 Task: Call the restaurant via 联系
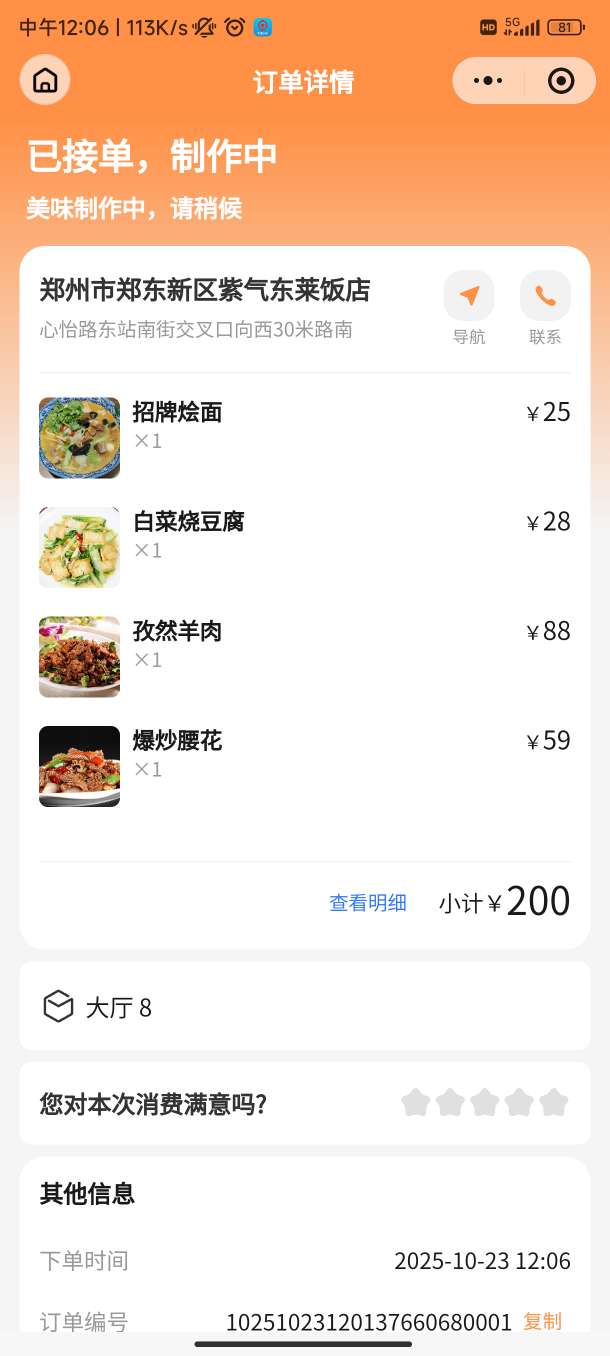[x=545, y=297]
